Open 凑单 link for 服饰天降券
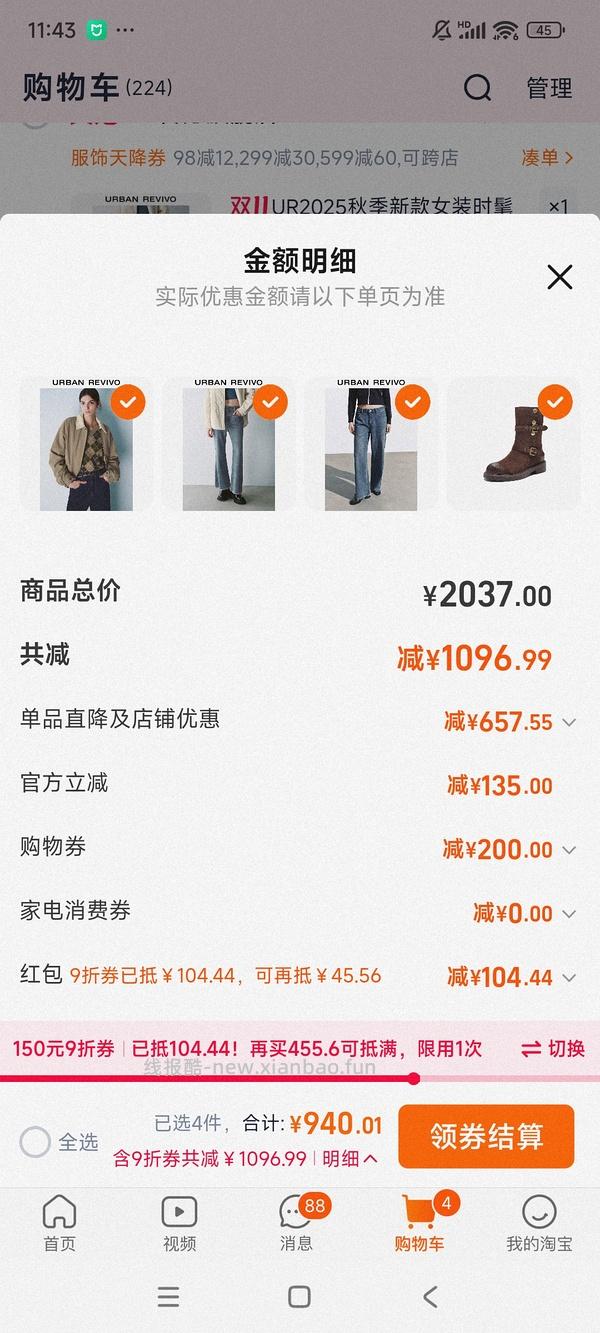 pos(547,157)
